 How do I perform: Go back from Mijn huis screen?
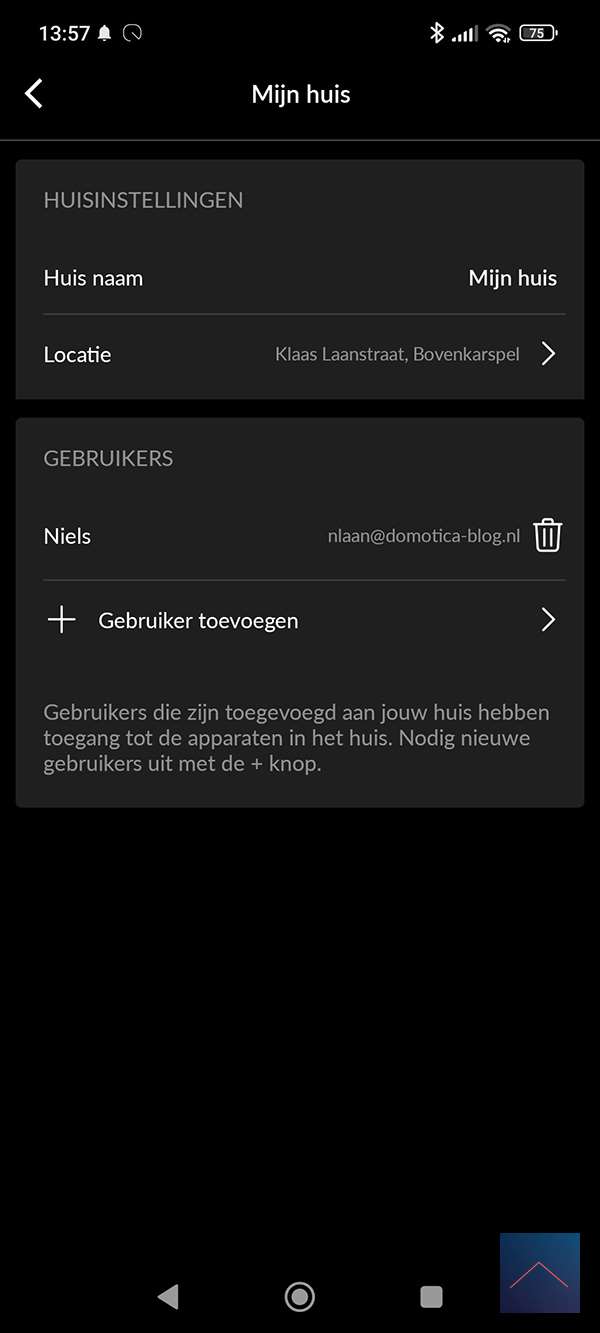(34, 94)
